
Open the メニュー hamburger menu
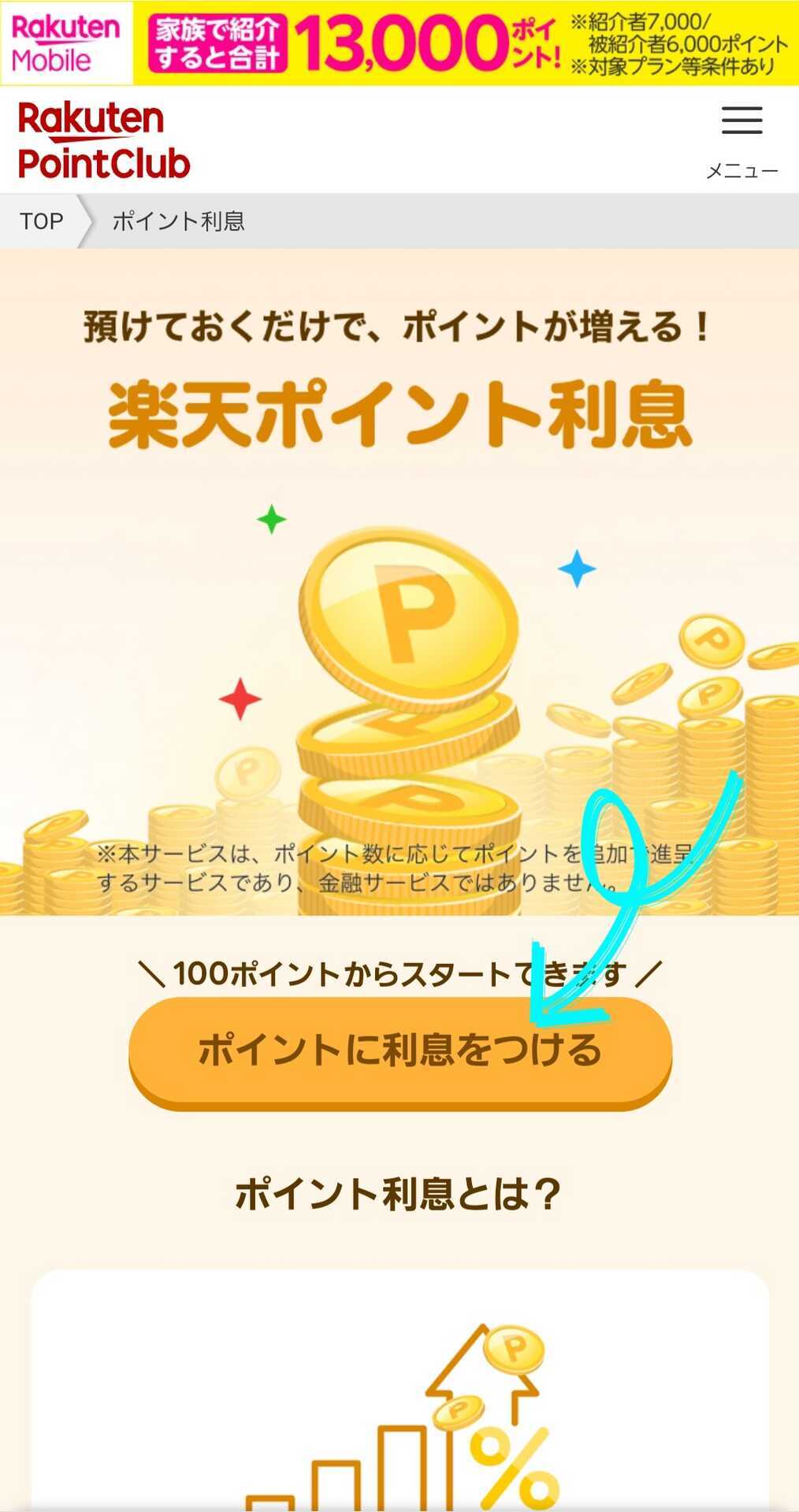(x=741, y=138)
